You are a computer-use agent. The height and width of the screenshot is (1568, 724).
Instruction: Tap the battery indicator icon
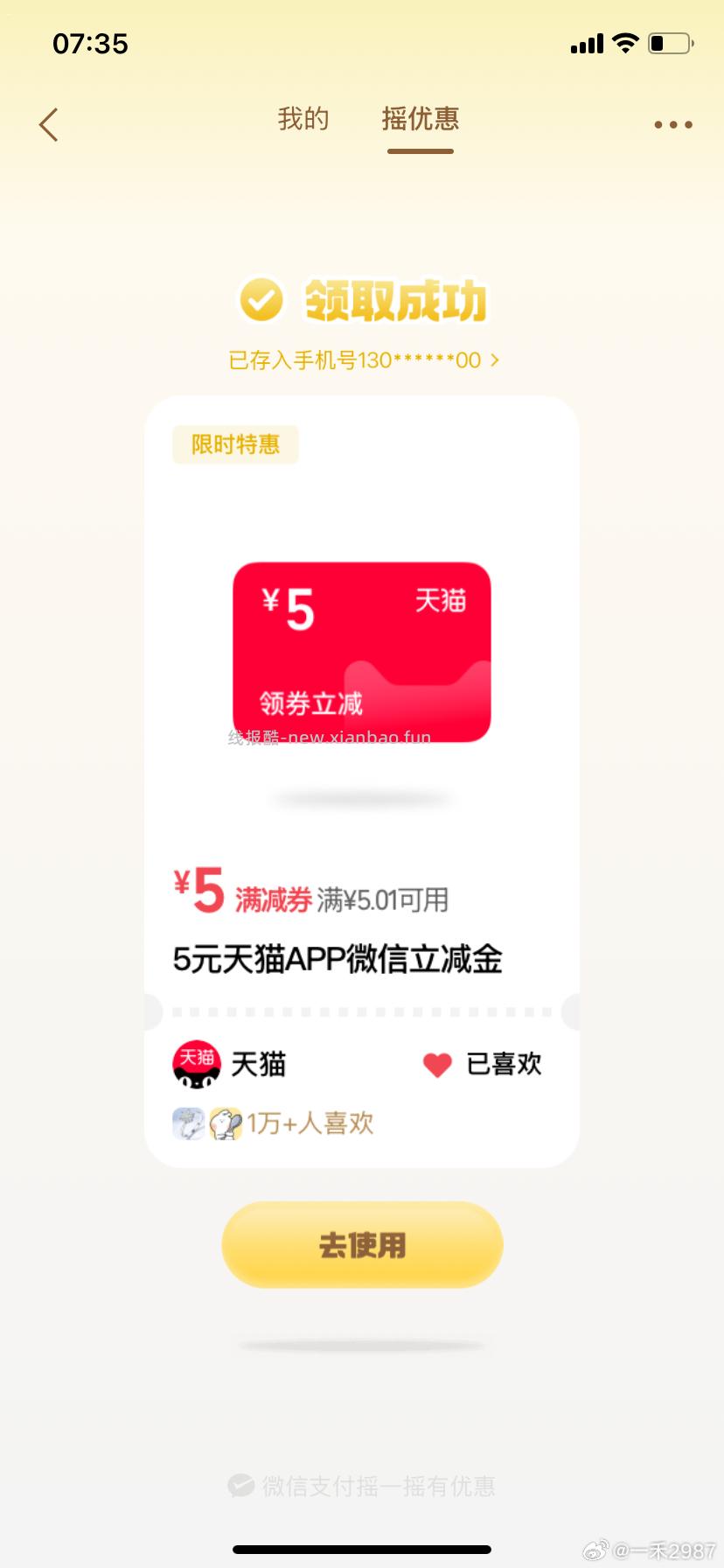pos(669,42)
